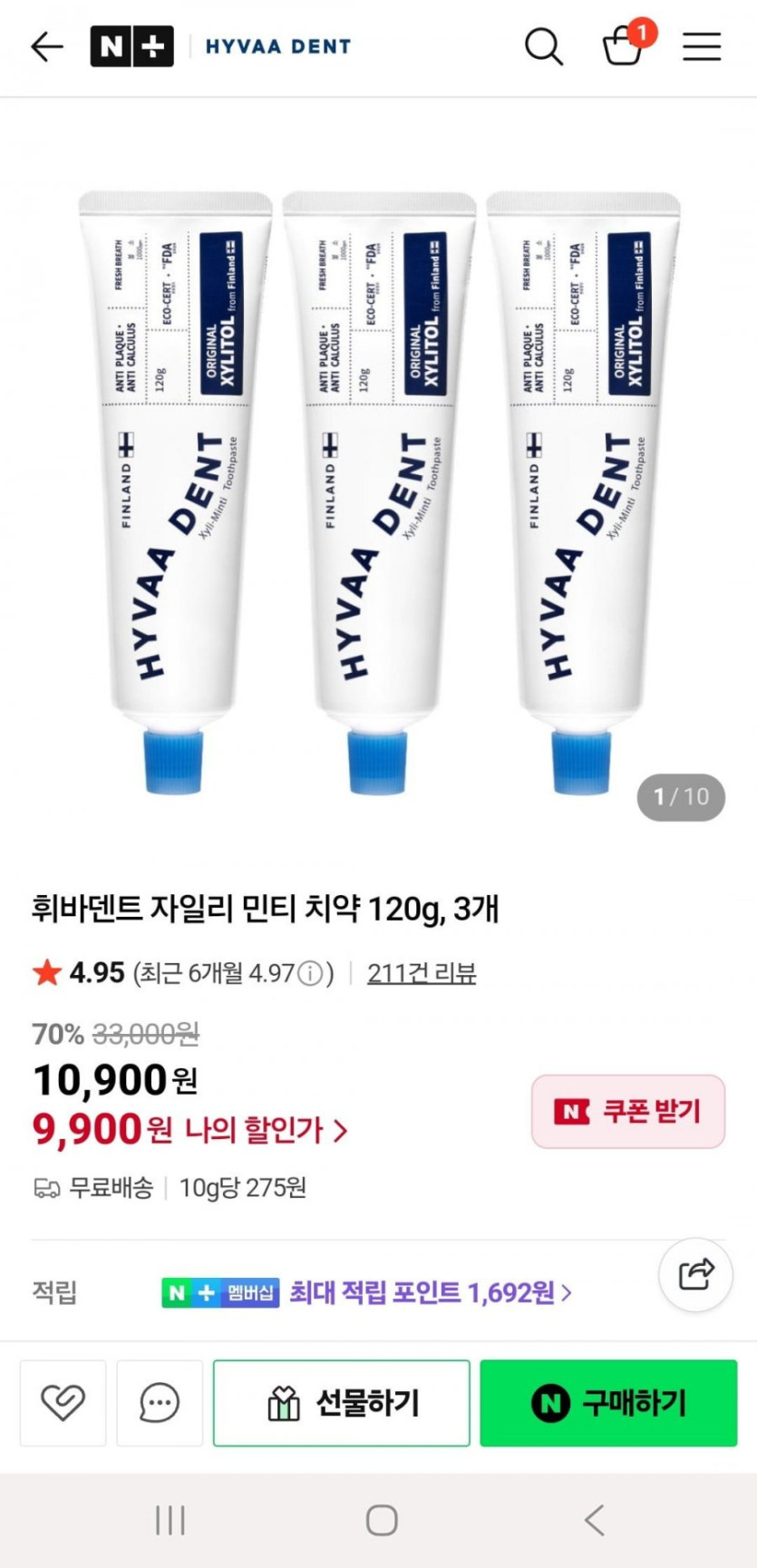The image size is (757, 1568).
Task: Open the hamburger menu
Action: (702, 46)
